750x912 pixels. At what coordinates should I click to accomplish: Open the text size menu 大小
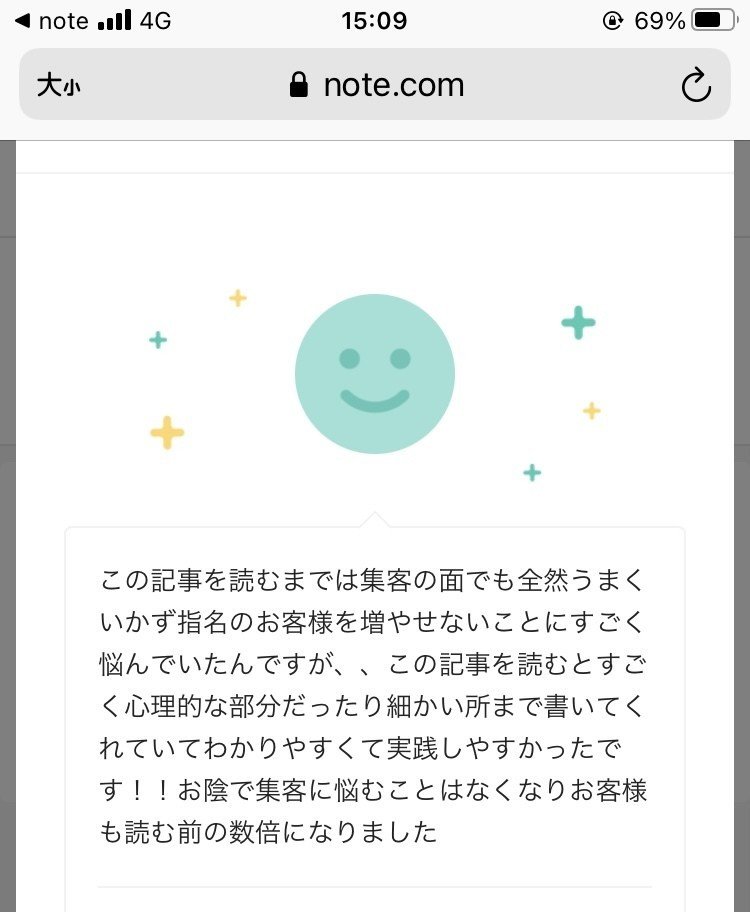pos(58,86)
